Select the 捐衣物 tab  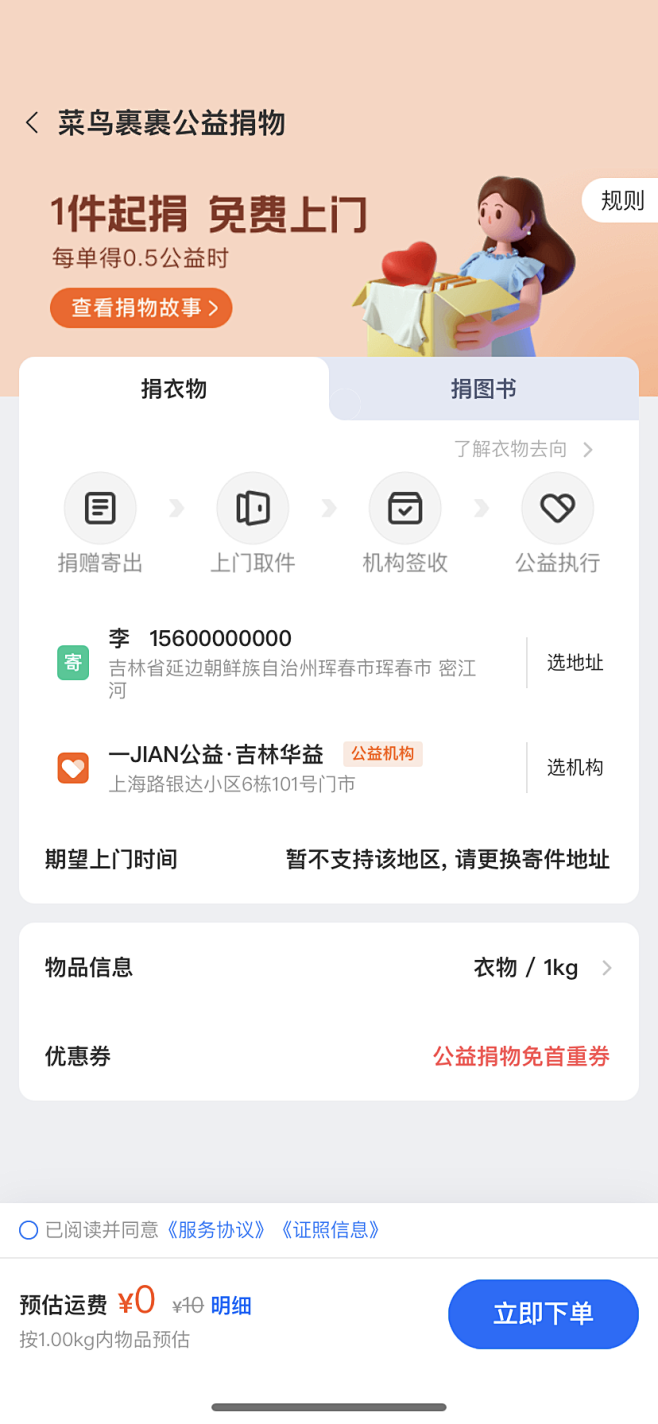174,389
